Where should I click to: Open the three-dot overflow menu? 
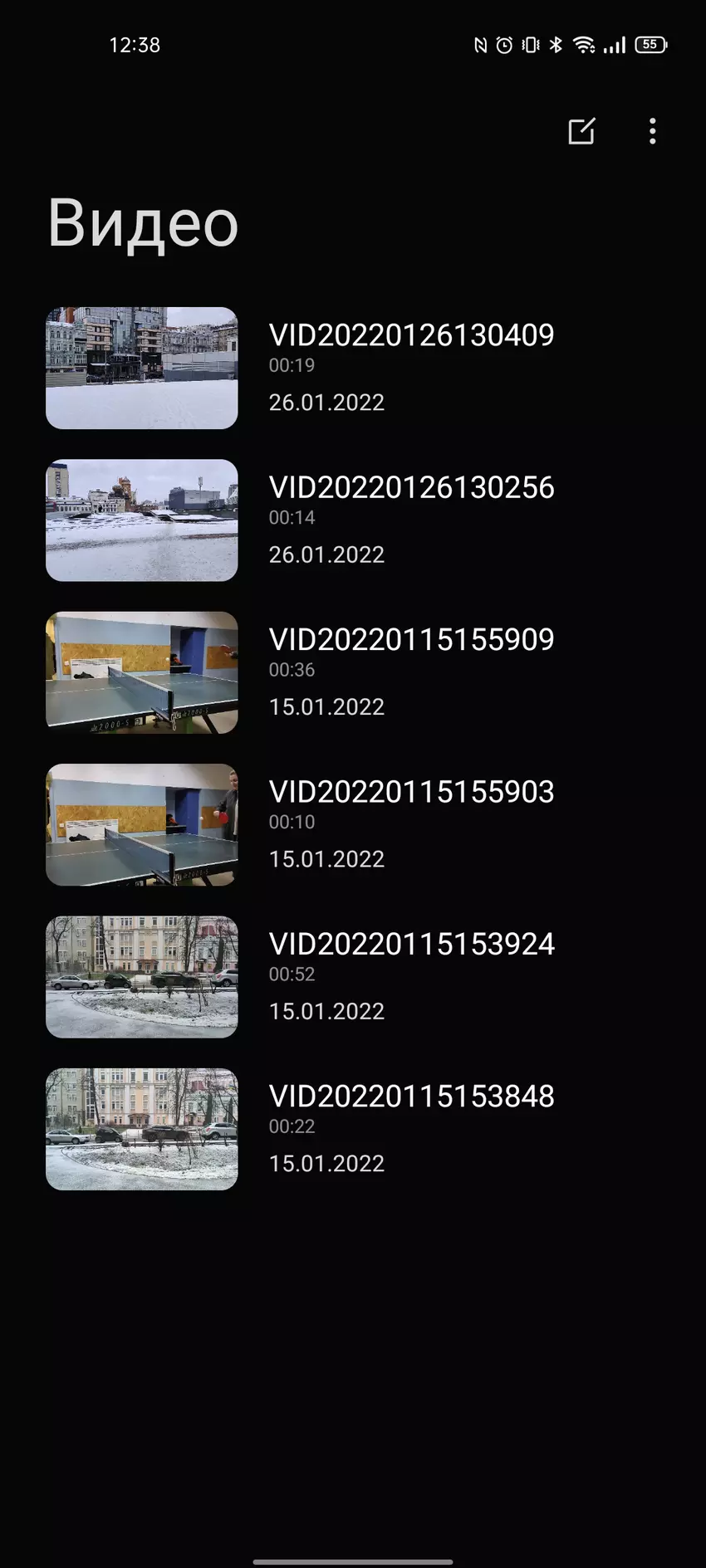pos(652,131)
